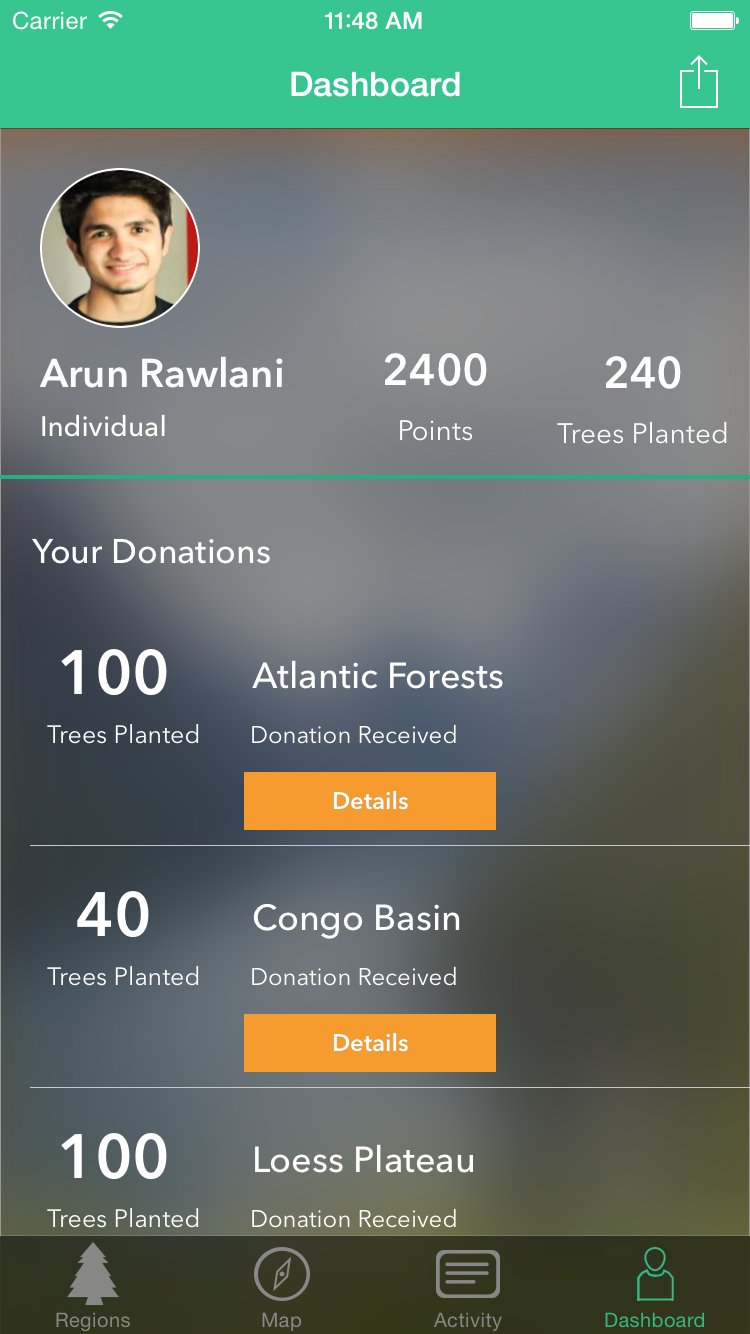Go to the Map tab
The height and width of the screenshot is (1334, 750).
click(x=281, y=1286)
